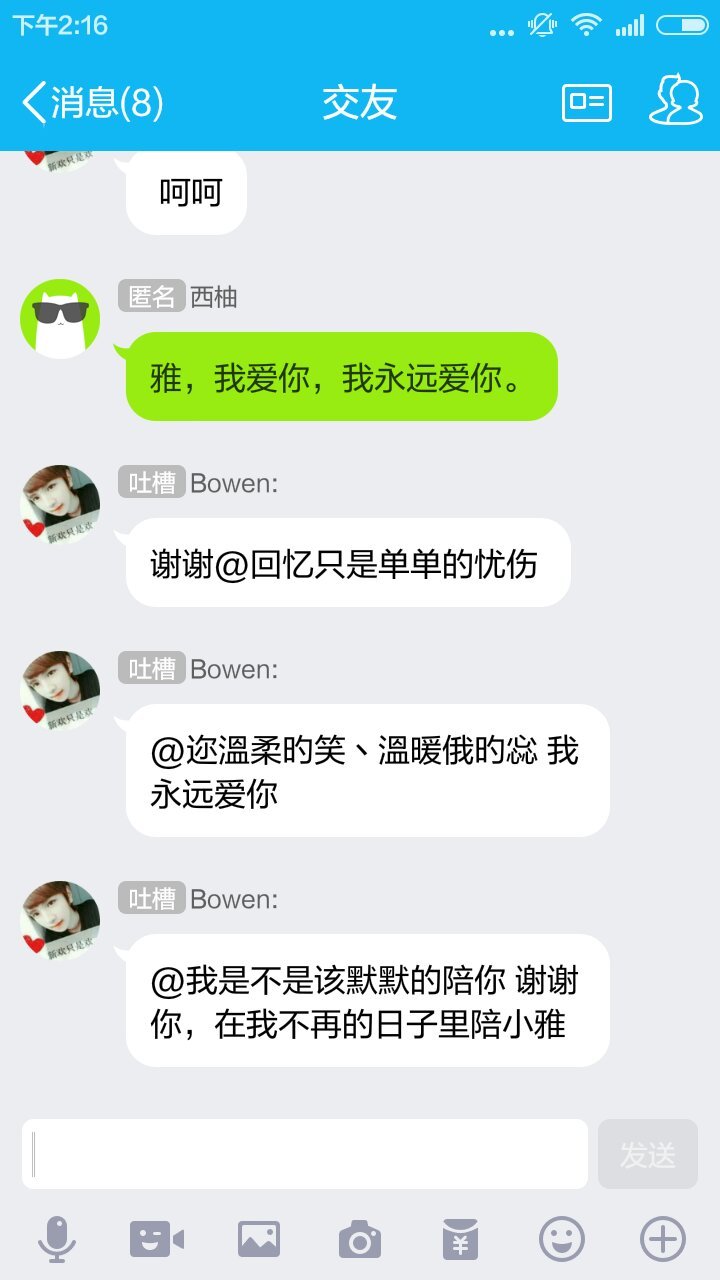Open the group card icon in header
Viewport: 720px width, 1280px height.
[587, 103]
